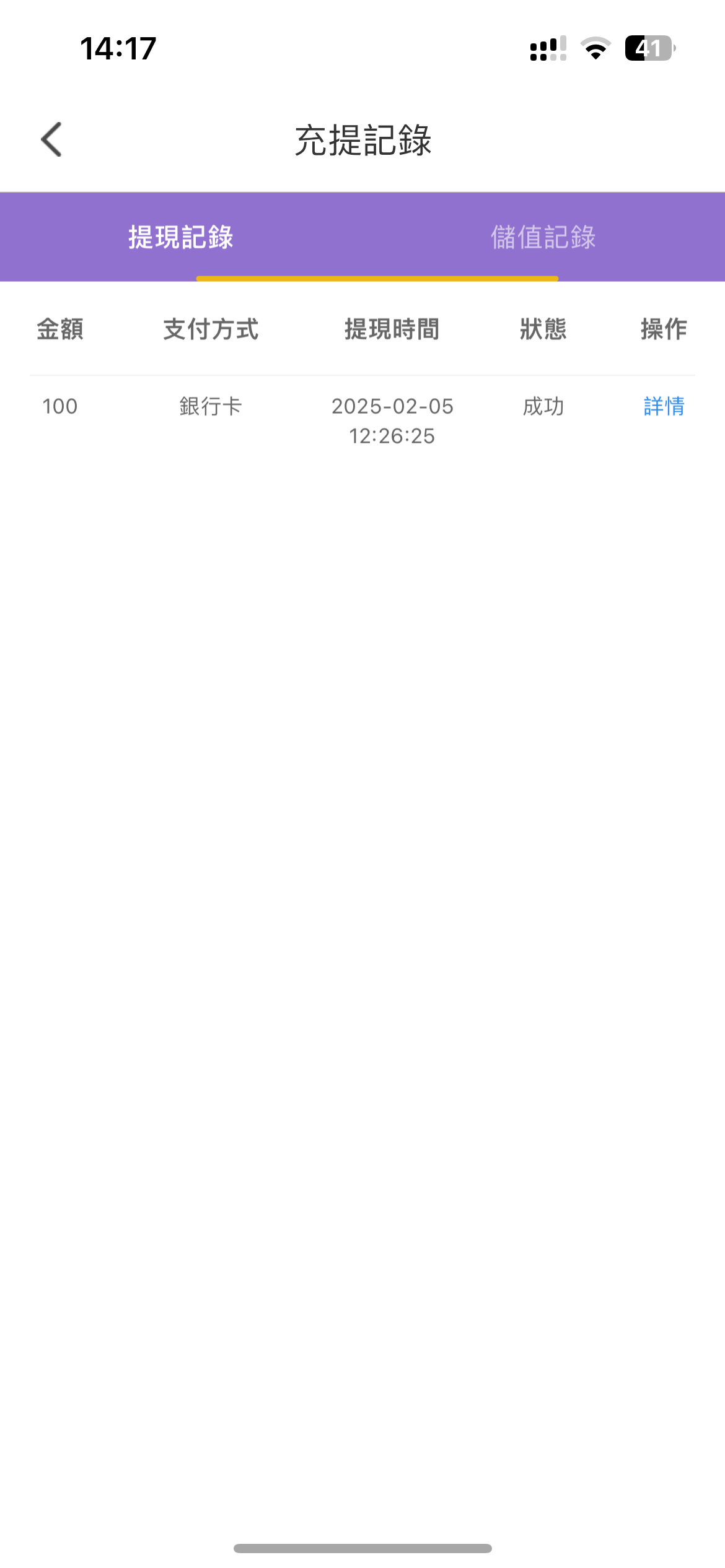
Task: Select the 提現記錄 tab
Action: click(181, 237)
